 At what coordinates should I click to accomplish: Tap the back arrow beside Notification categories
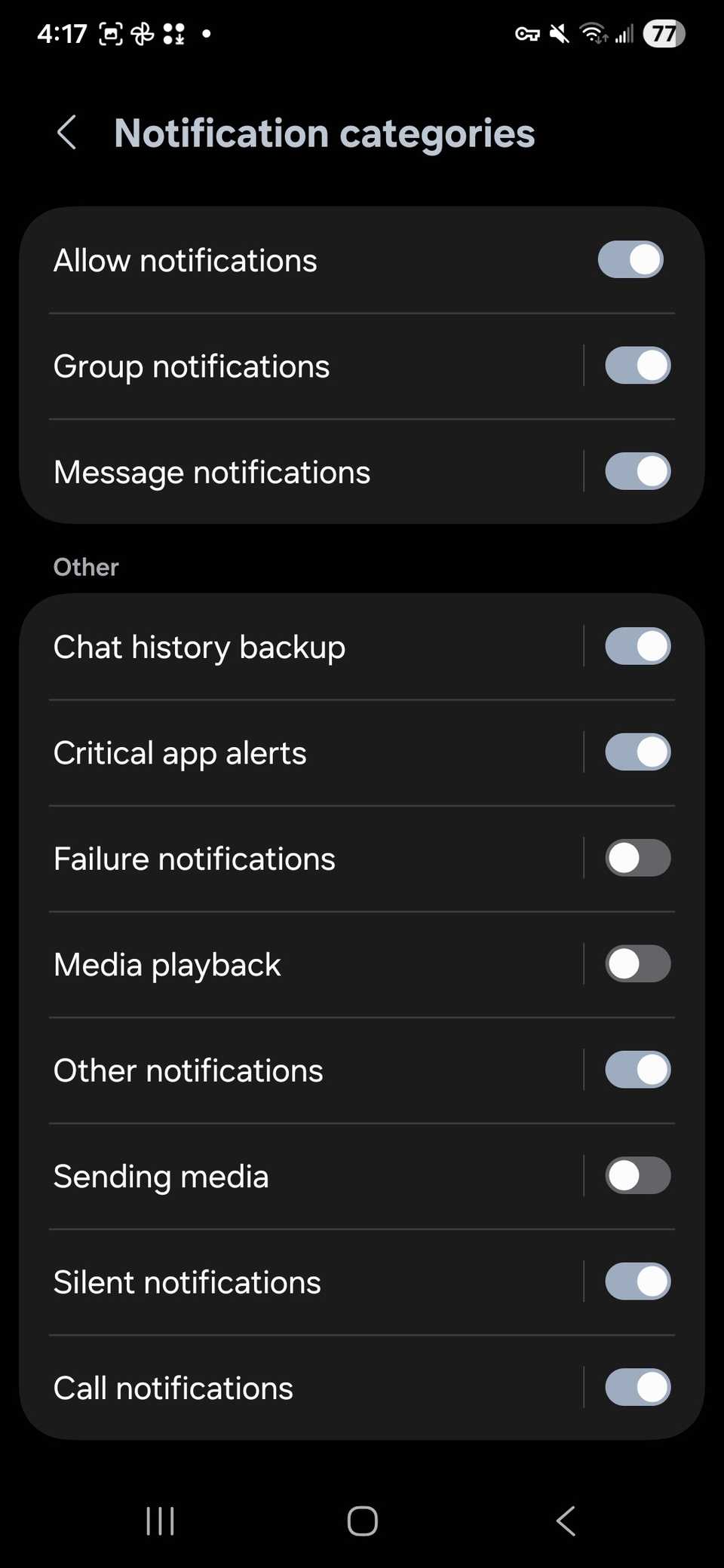point(66,133)
